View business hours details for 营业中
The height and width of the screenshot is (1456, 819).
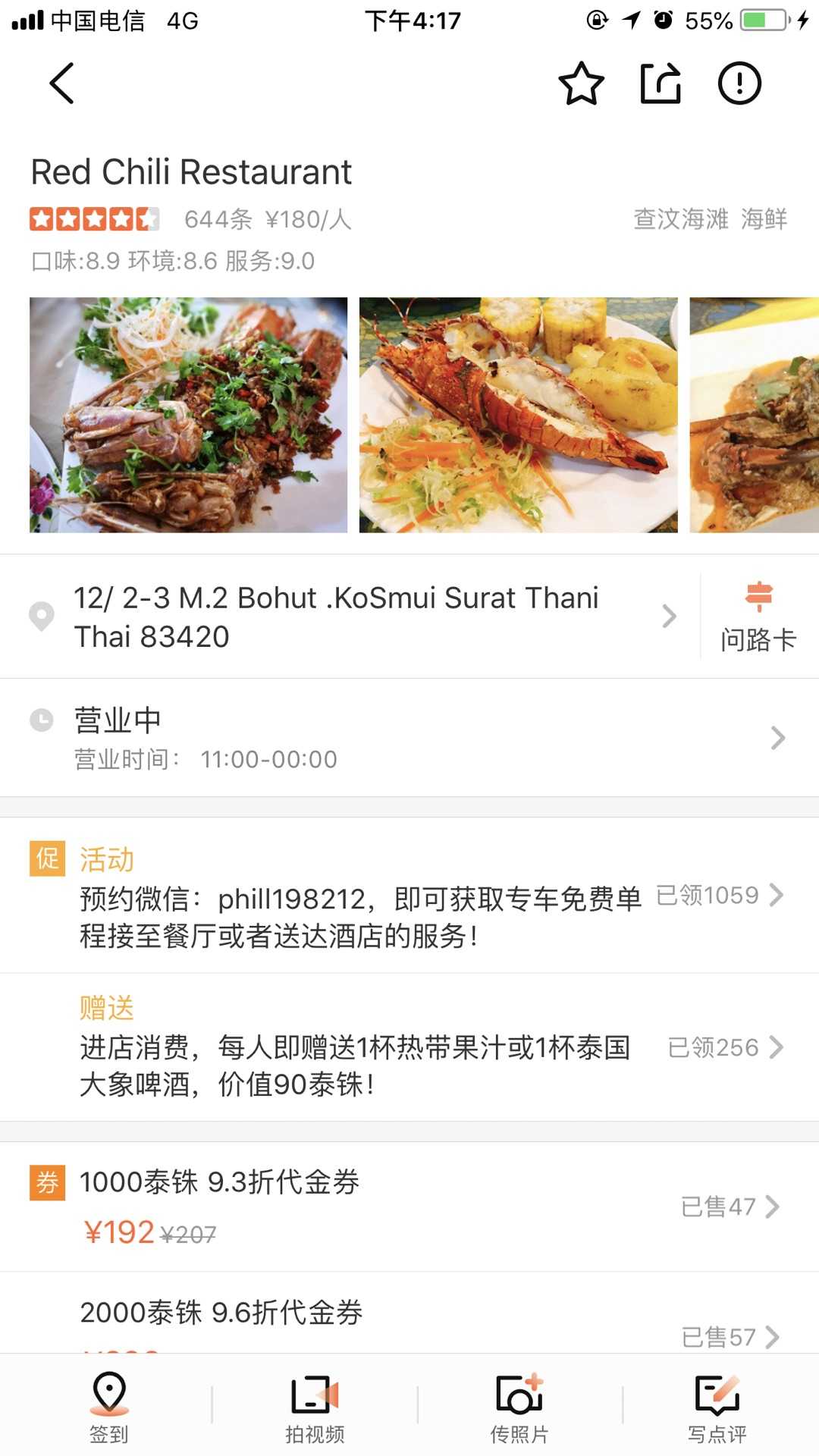click(x=409, y=737)
